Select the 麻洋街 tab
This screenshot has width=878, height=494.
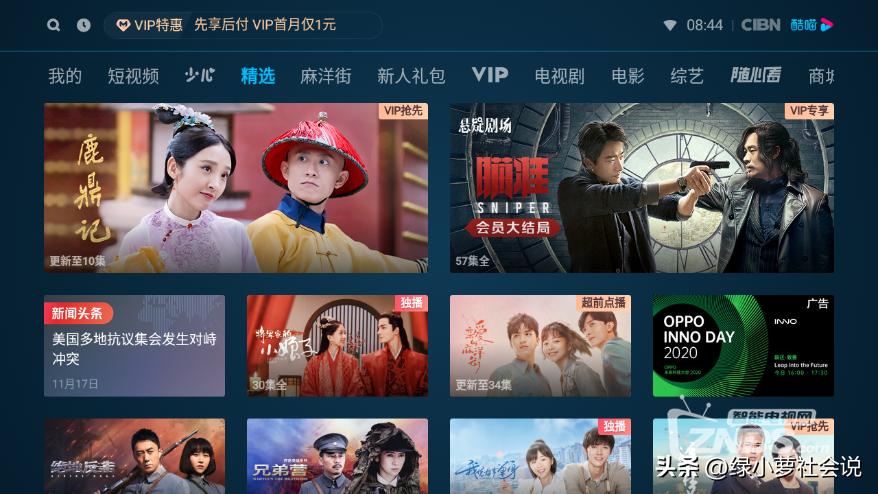(x=326, y=76)
